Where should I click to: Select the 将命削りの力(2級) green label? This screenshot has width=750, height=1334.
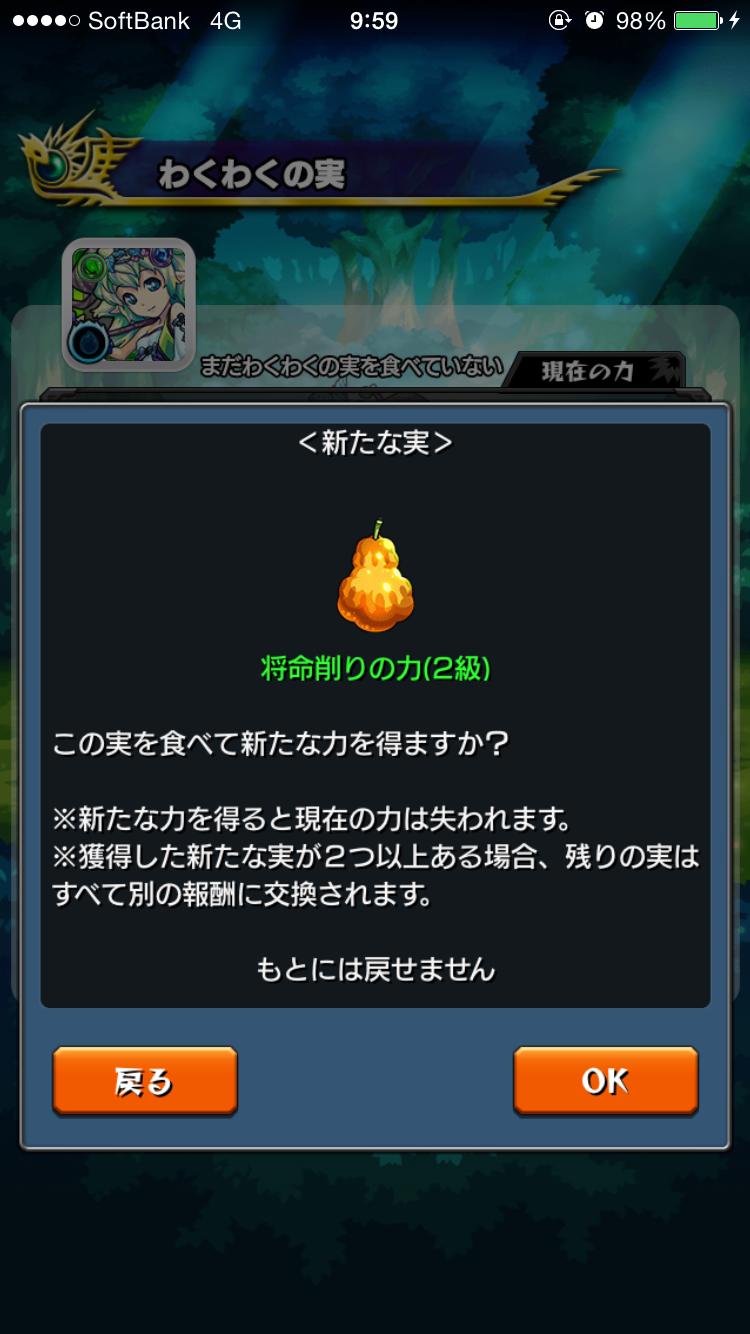point(375,668)
